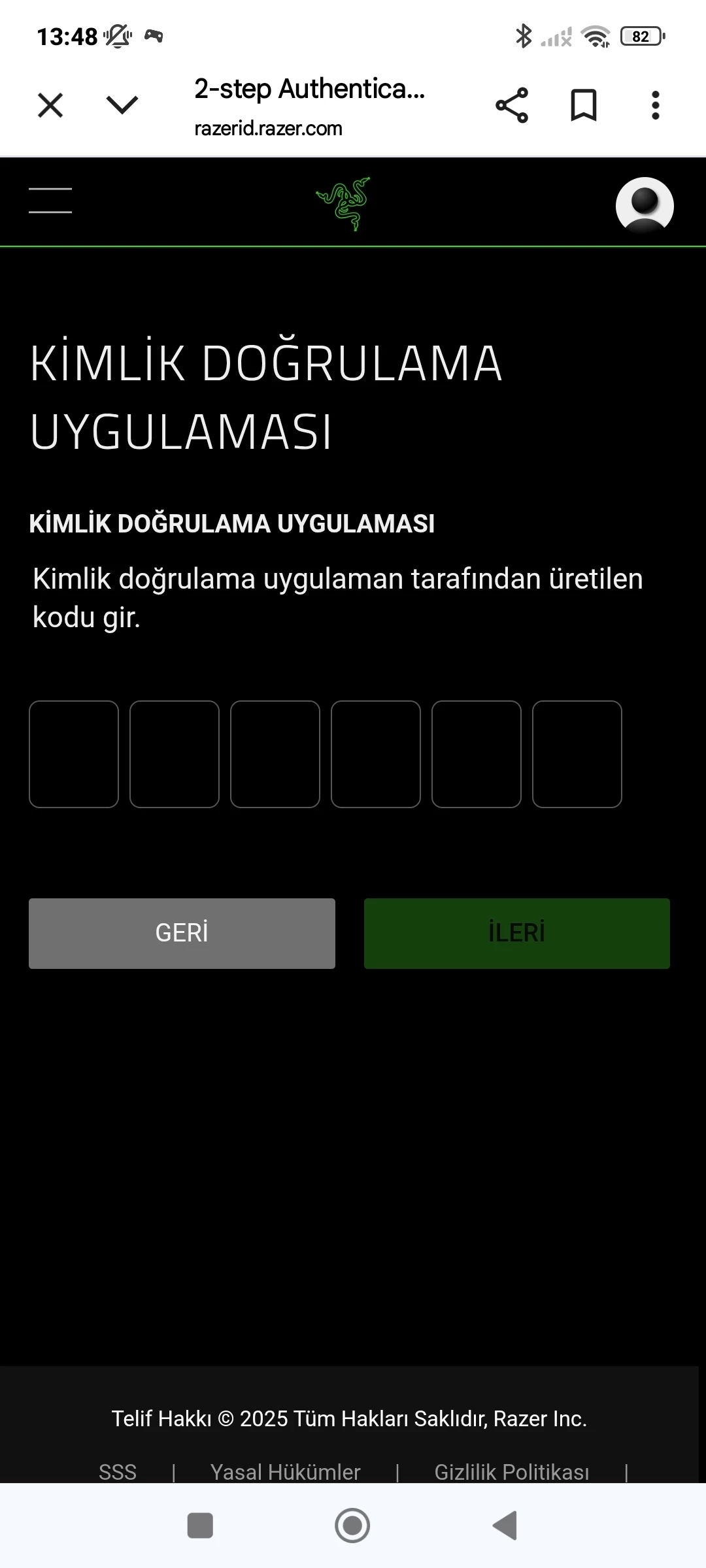Open the SSS footer link

point(118,1472)
